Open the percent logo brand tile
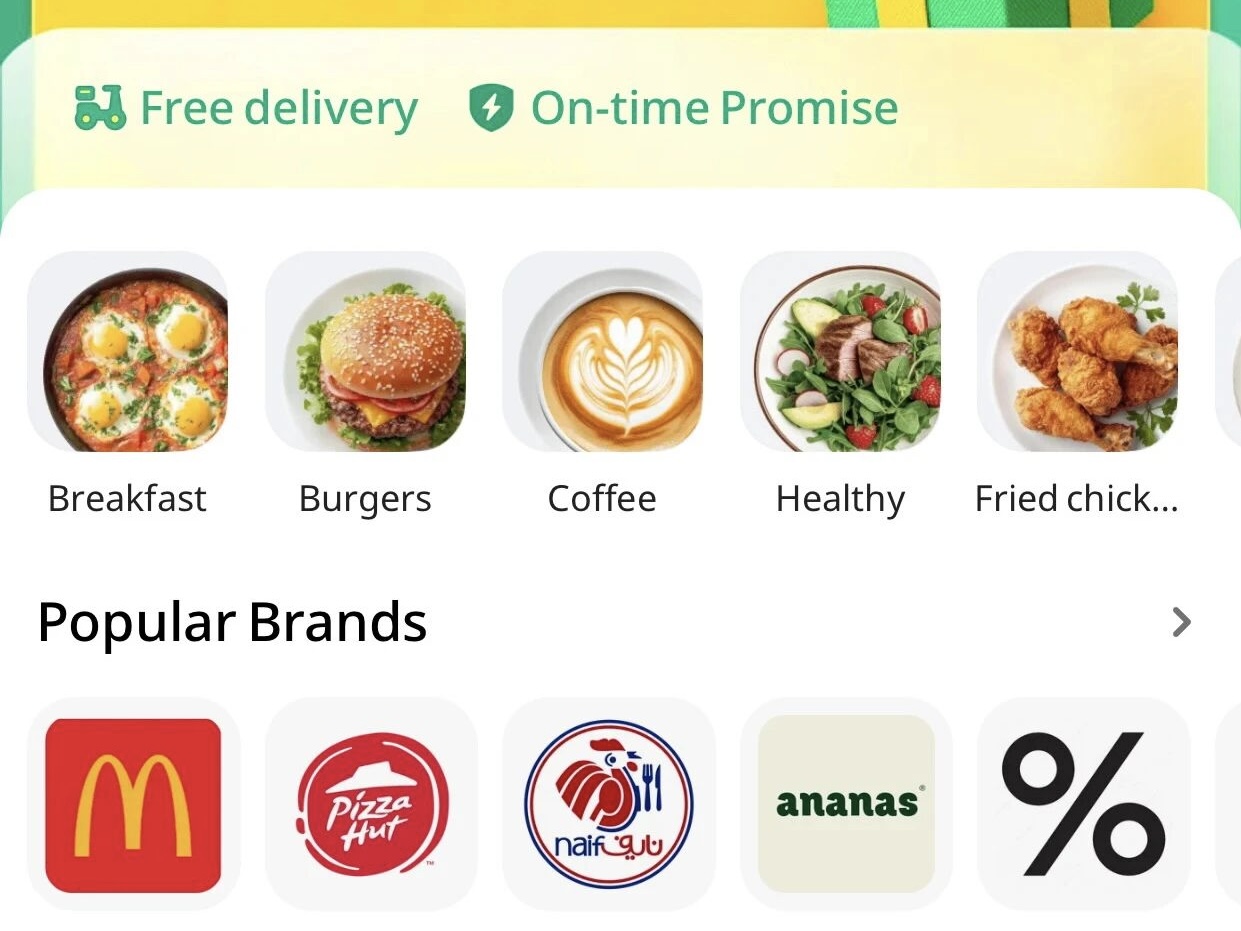Image resolution: width=1241 pixels, height=931 pixels. pos(1083,804)
